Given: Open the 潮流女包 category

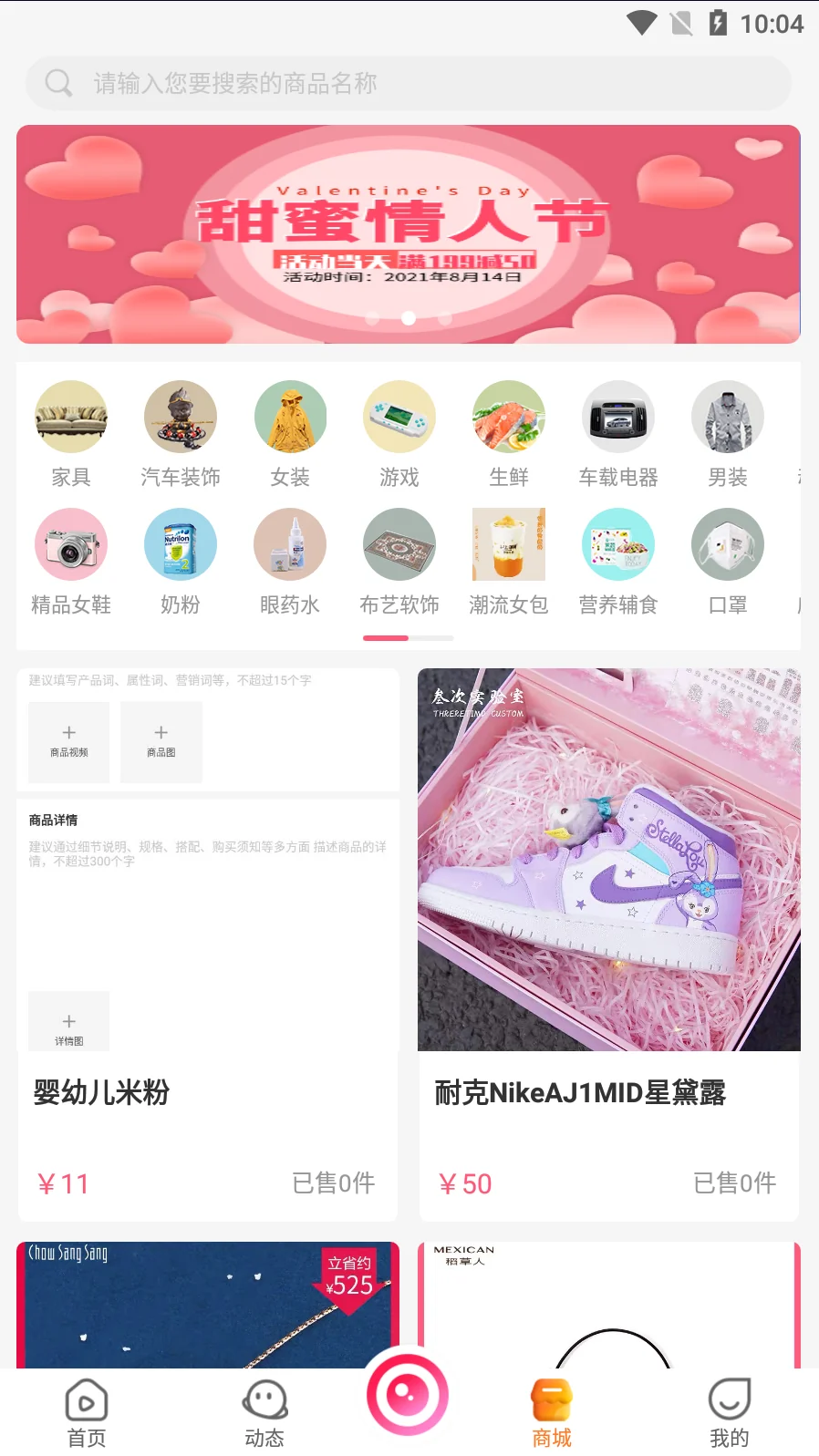Looking at the screenshot, I should coord(509,562).
